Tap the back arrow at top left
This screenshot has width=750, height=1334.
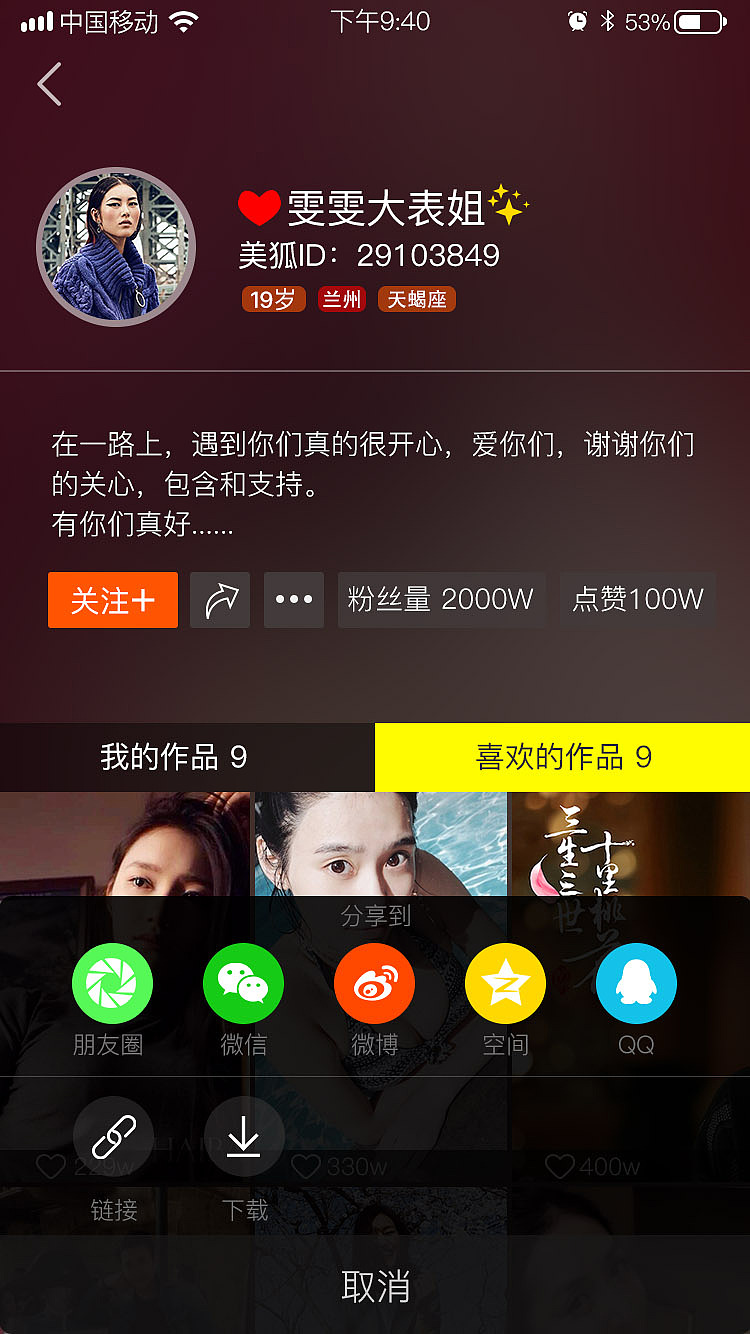click(48, 83)
